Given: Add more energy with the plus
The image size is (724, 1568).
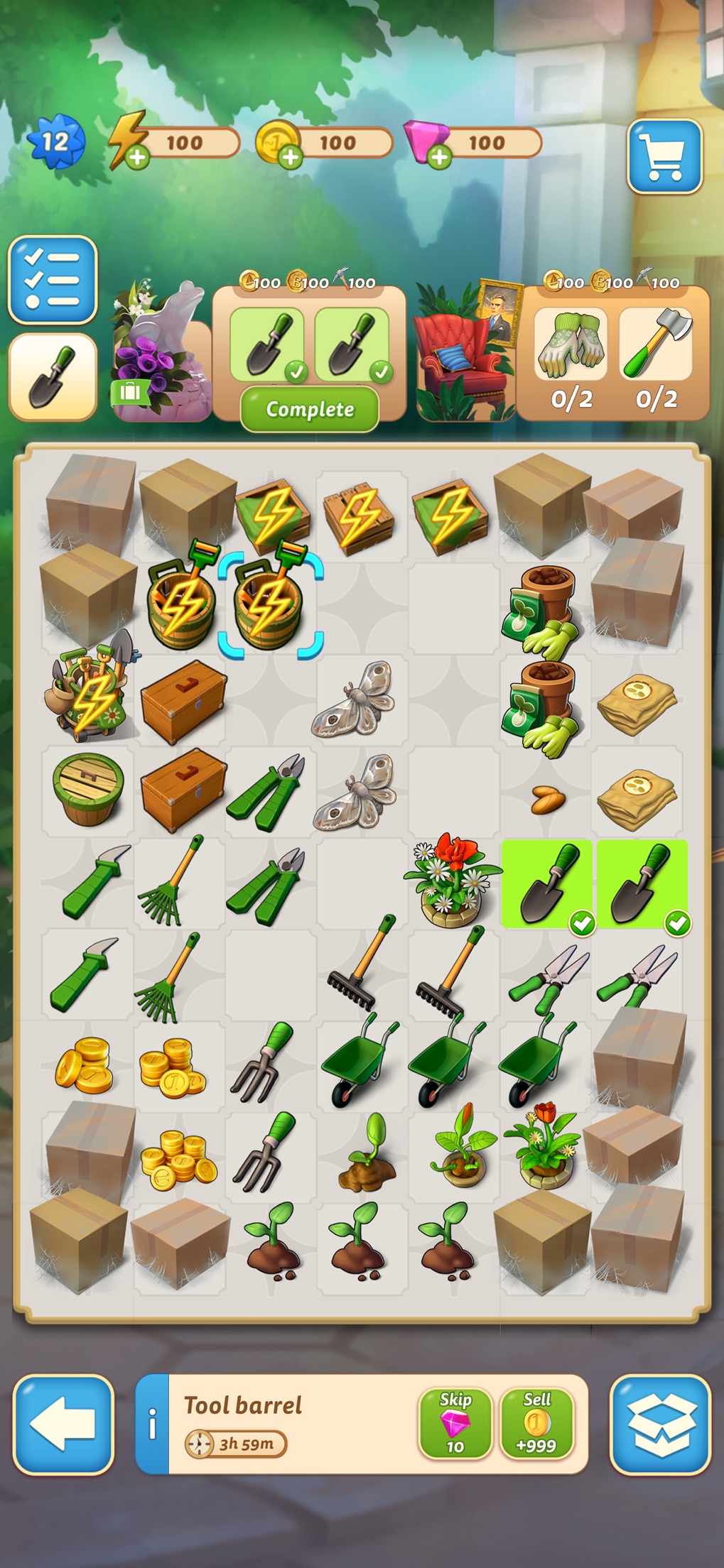Looking at the screenshot, I should (138, 158).
